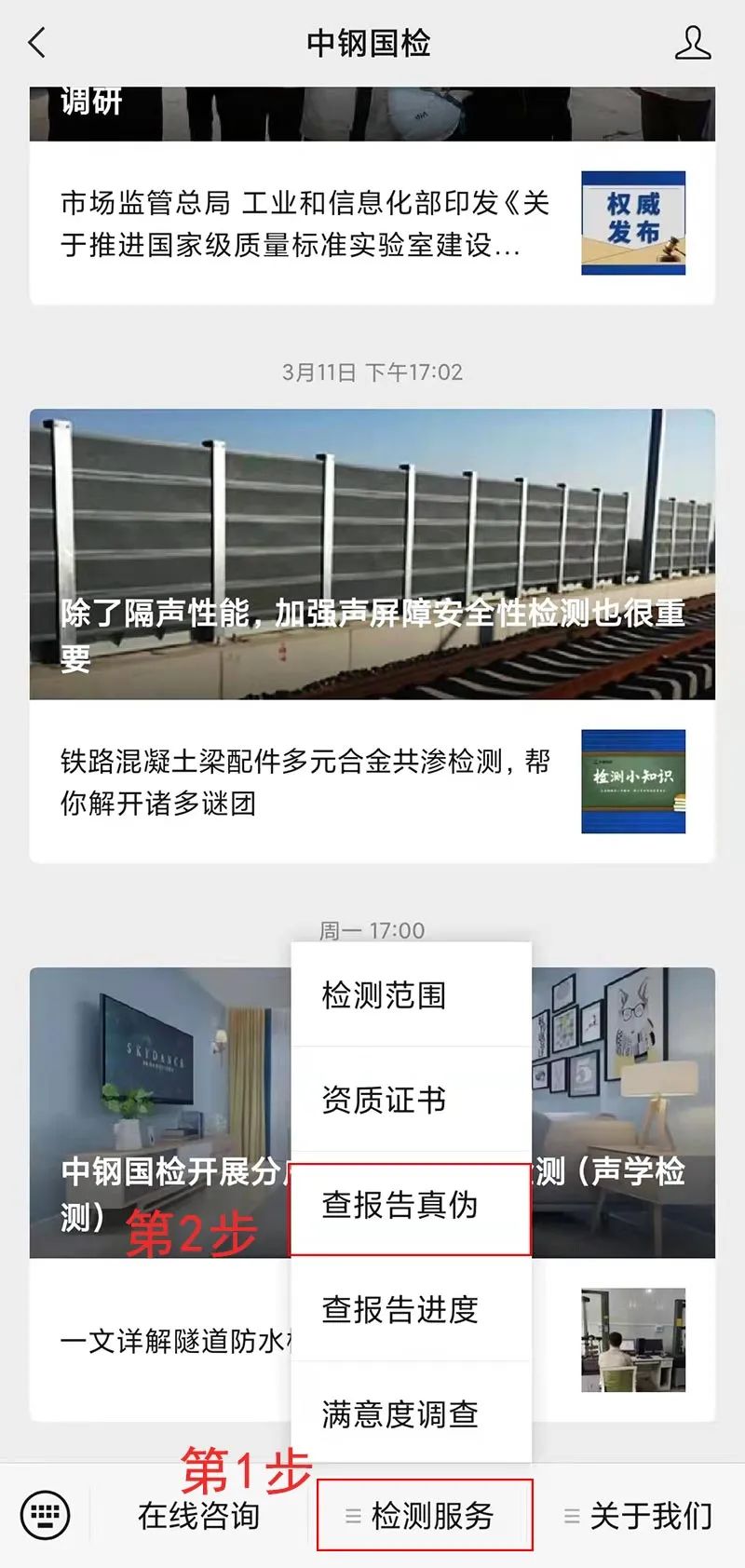This screenshot has width=745, height=1568.
Task: Expand the 关于我们 bottom menu
Action: pyautogui.click(x=639, y=1515)
